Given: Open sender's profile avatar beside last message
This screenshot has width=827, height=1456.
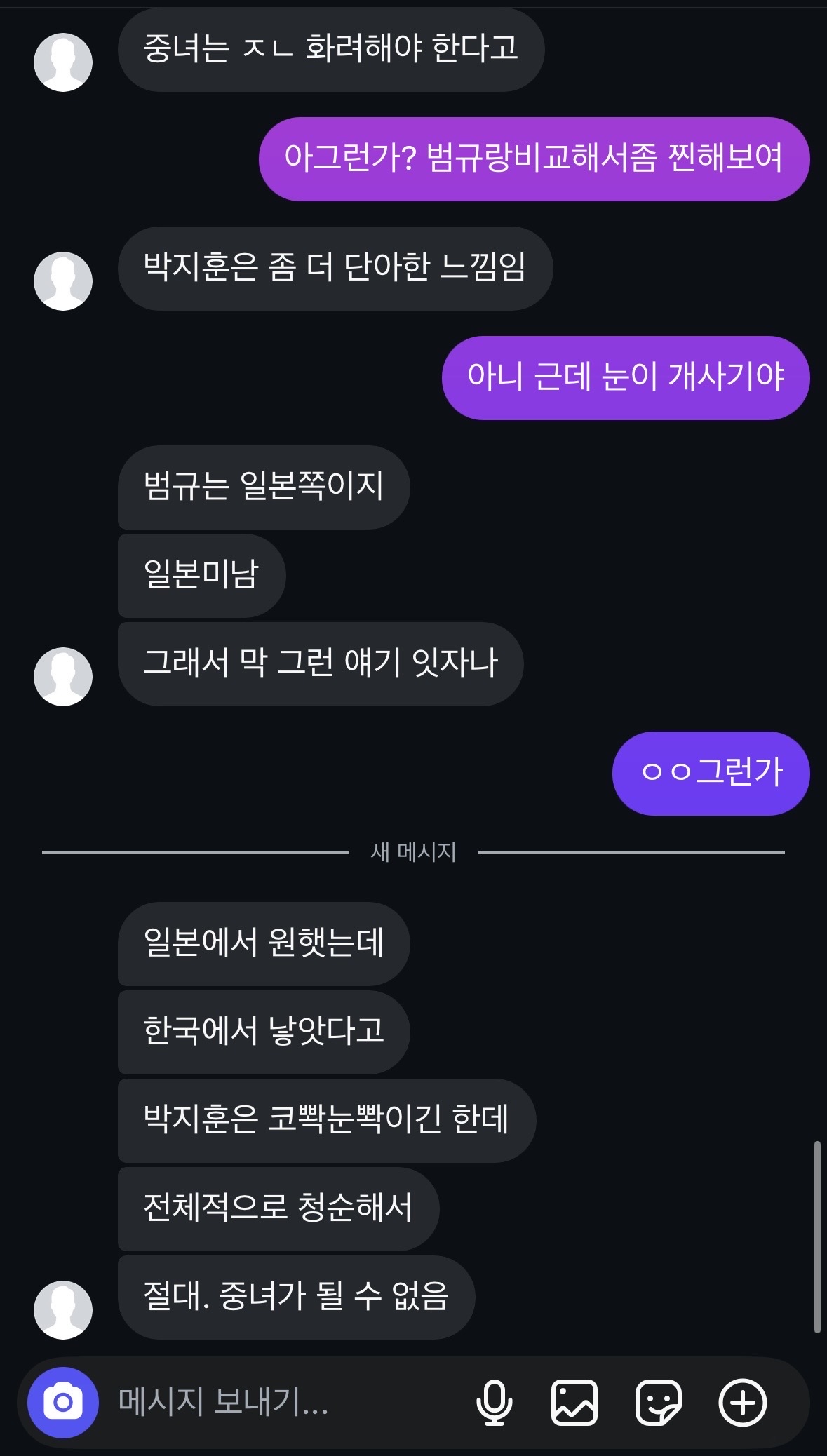Looking at the screenshot, I should 63,1309.
